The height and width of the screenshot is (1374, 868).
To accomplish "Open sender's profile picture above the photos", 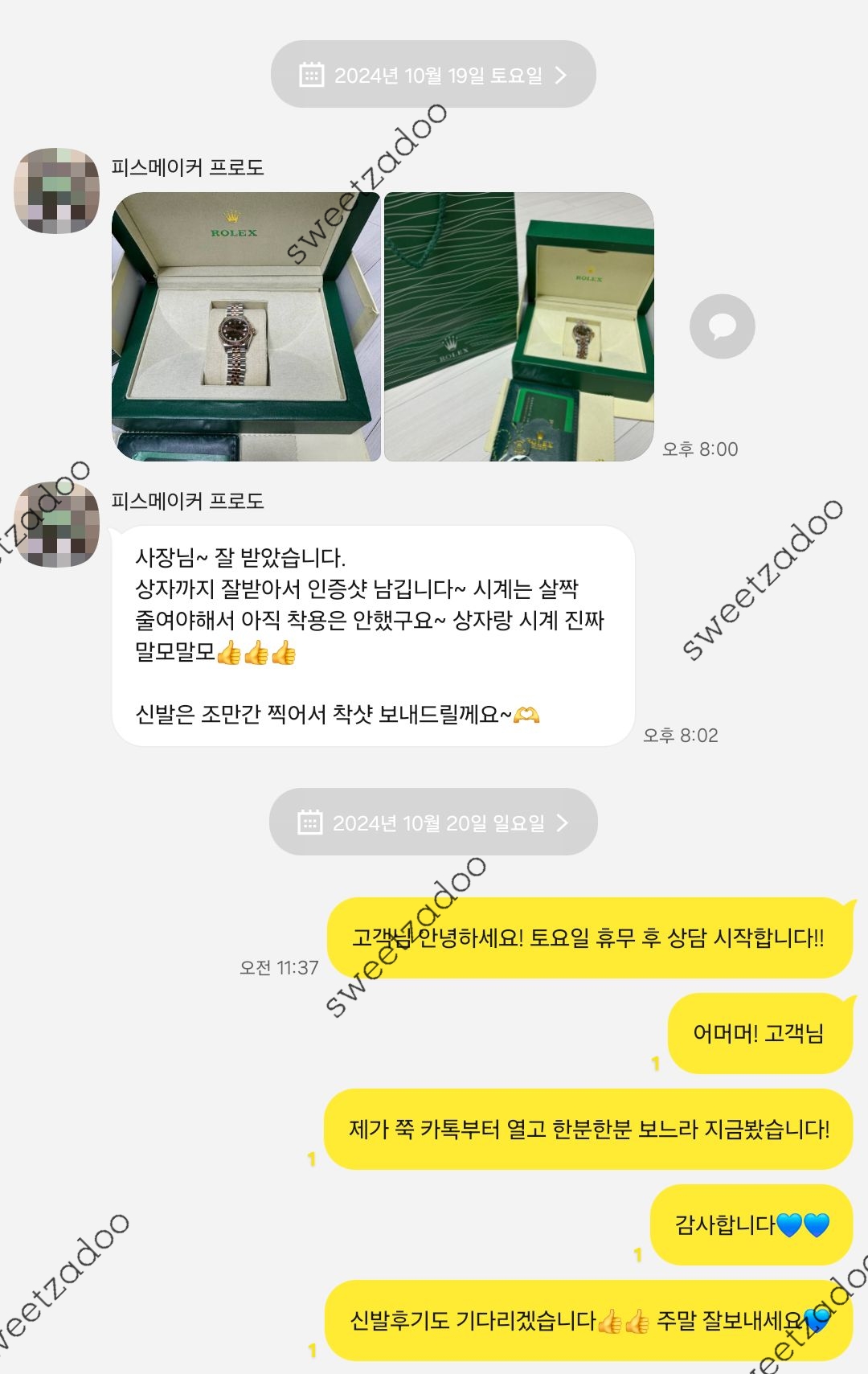I will 56,191.
